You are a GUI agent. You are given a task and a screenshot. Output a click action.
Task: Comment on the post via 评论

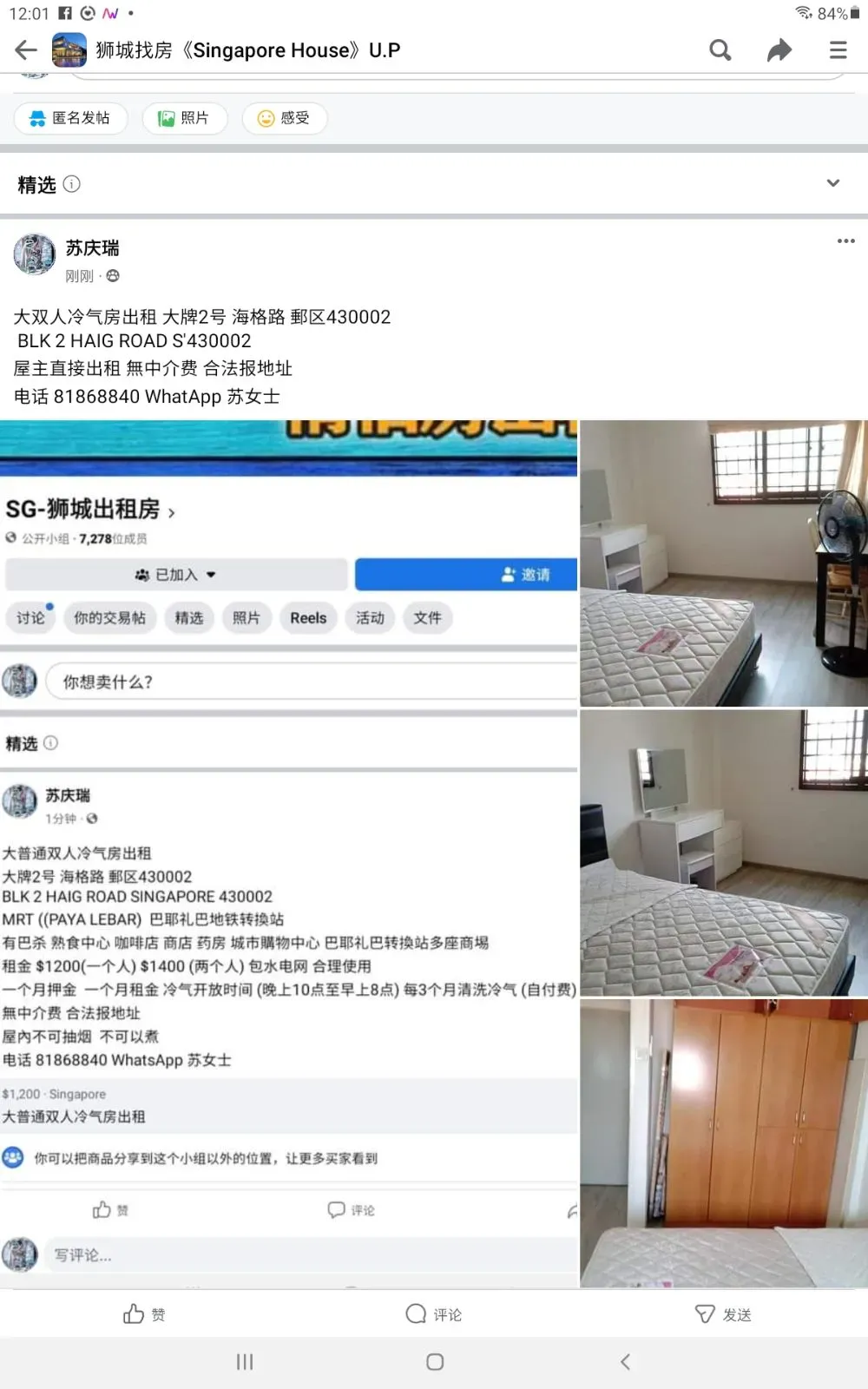click(434, 1314)
